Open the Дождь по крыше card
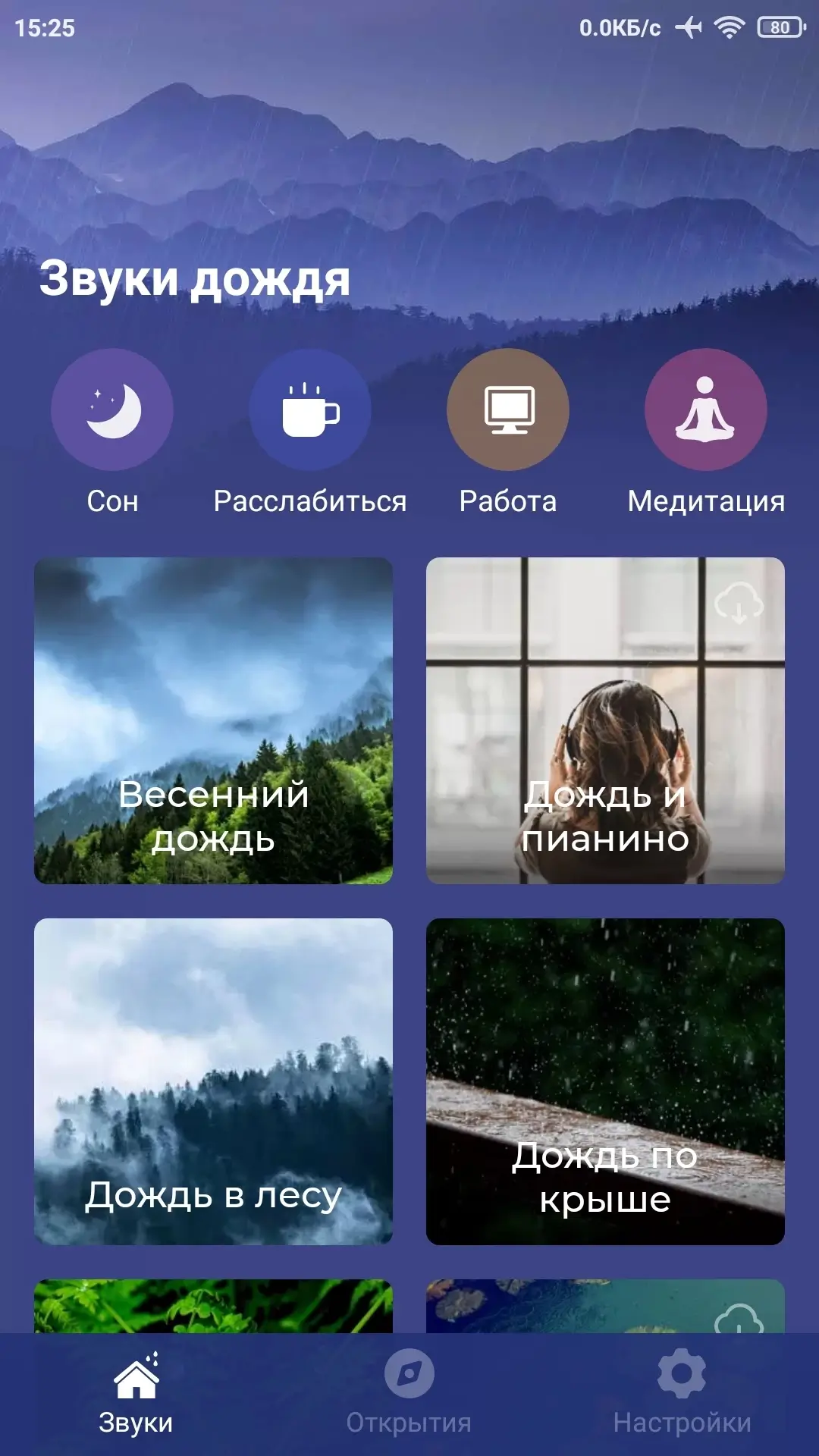819x1456 pixels. (x=605, y=1081)
